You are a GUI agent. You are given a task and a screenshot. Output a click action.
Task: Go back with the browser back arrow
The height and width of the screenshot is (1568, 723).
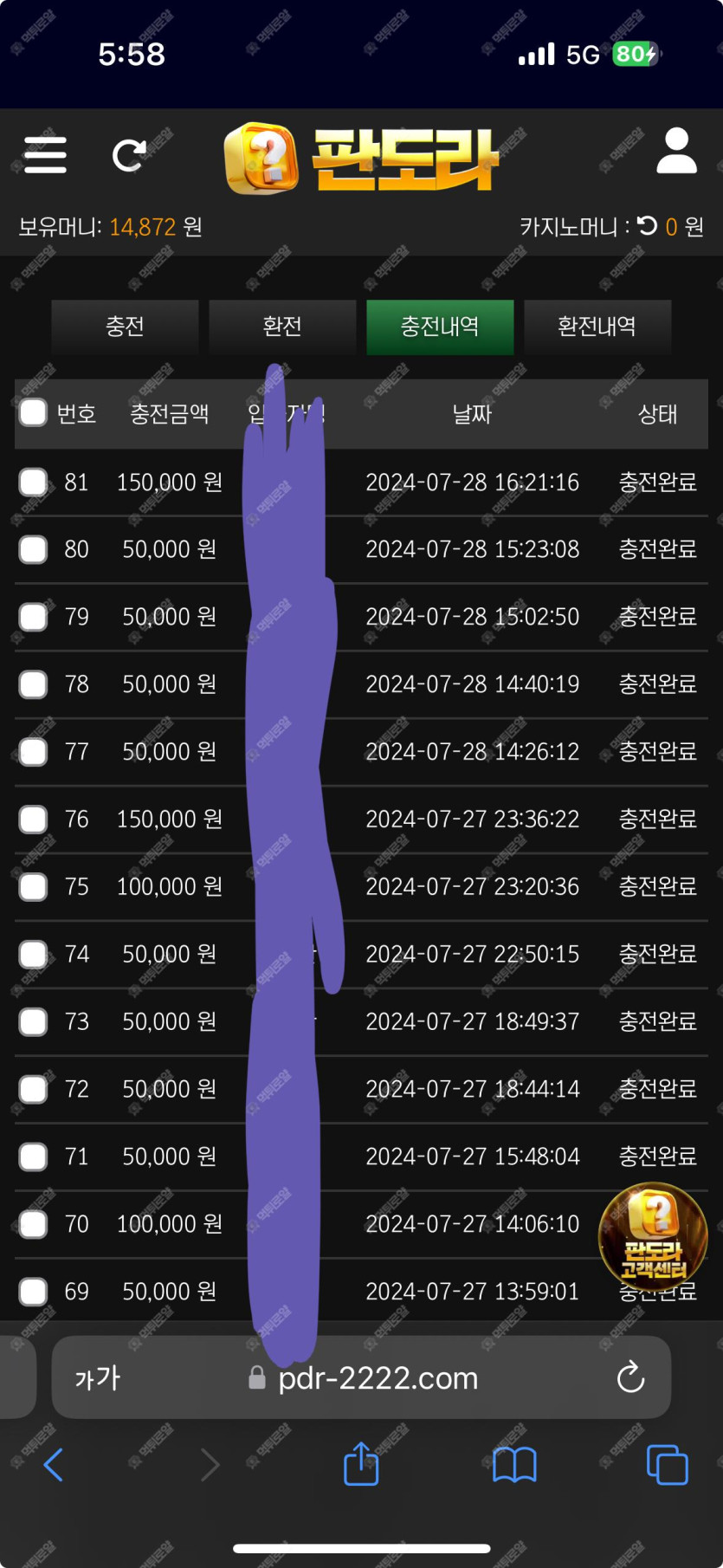point(54,1465)
